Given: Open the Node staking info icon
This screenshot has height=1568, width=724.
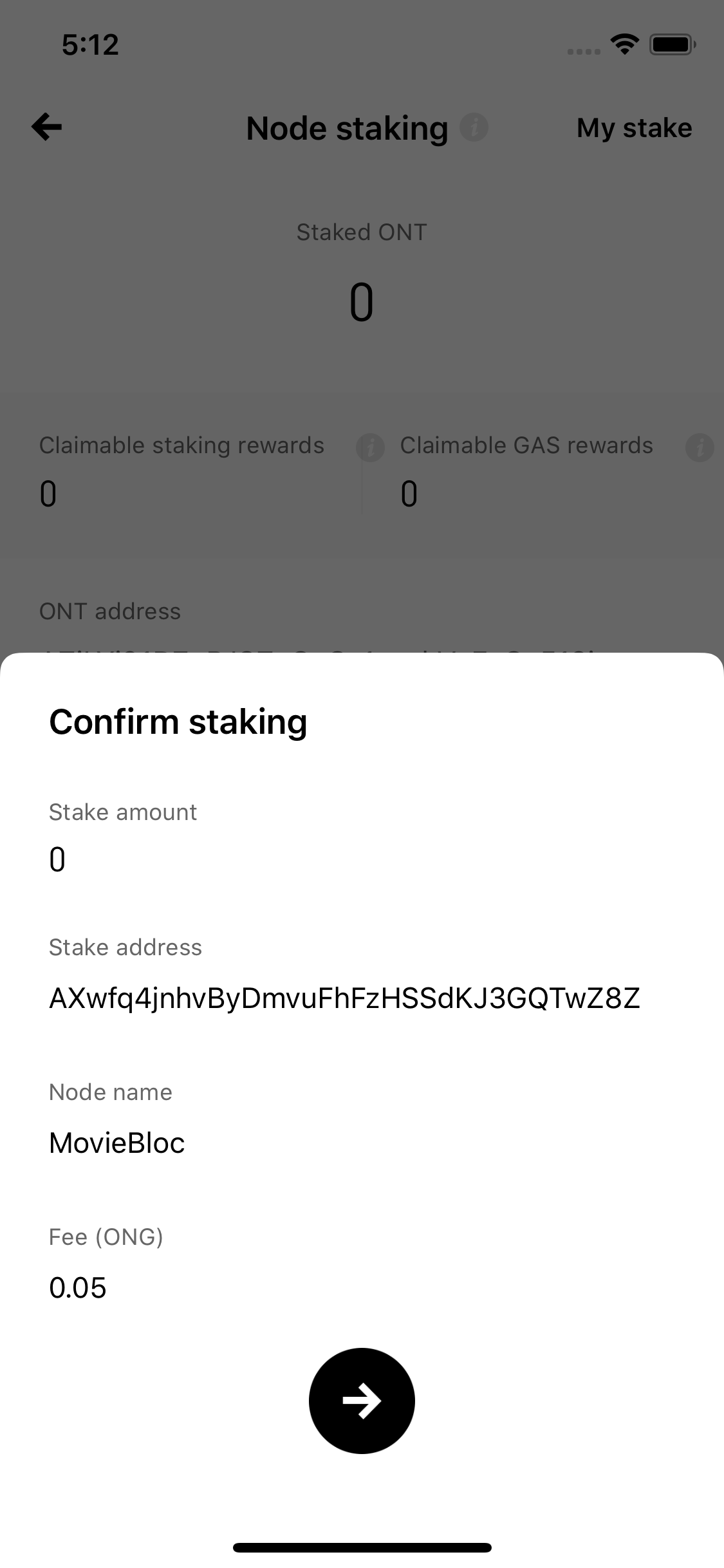Looking at the screenshot, I should pyautogui.click(x=474, y=127).
